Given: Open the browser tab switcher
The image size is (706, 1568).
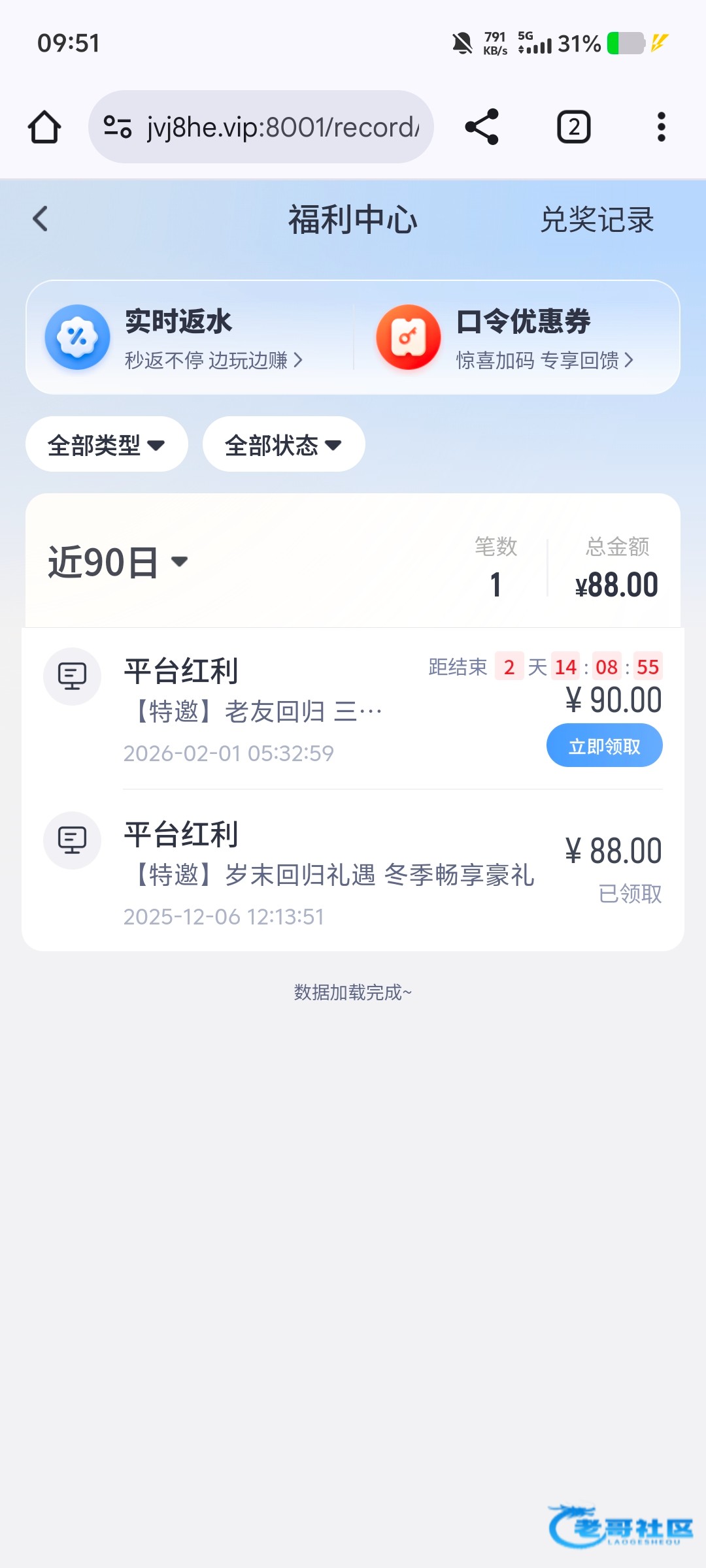Looking at the screenshot, I should point(573,127).
